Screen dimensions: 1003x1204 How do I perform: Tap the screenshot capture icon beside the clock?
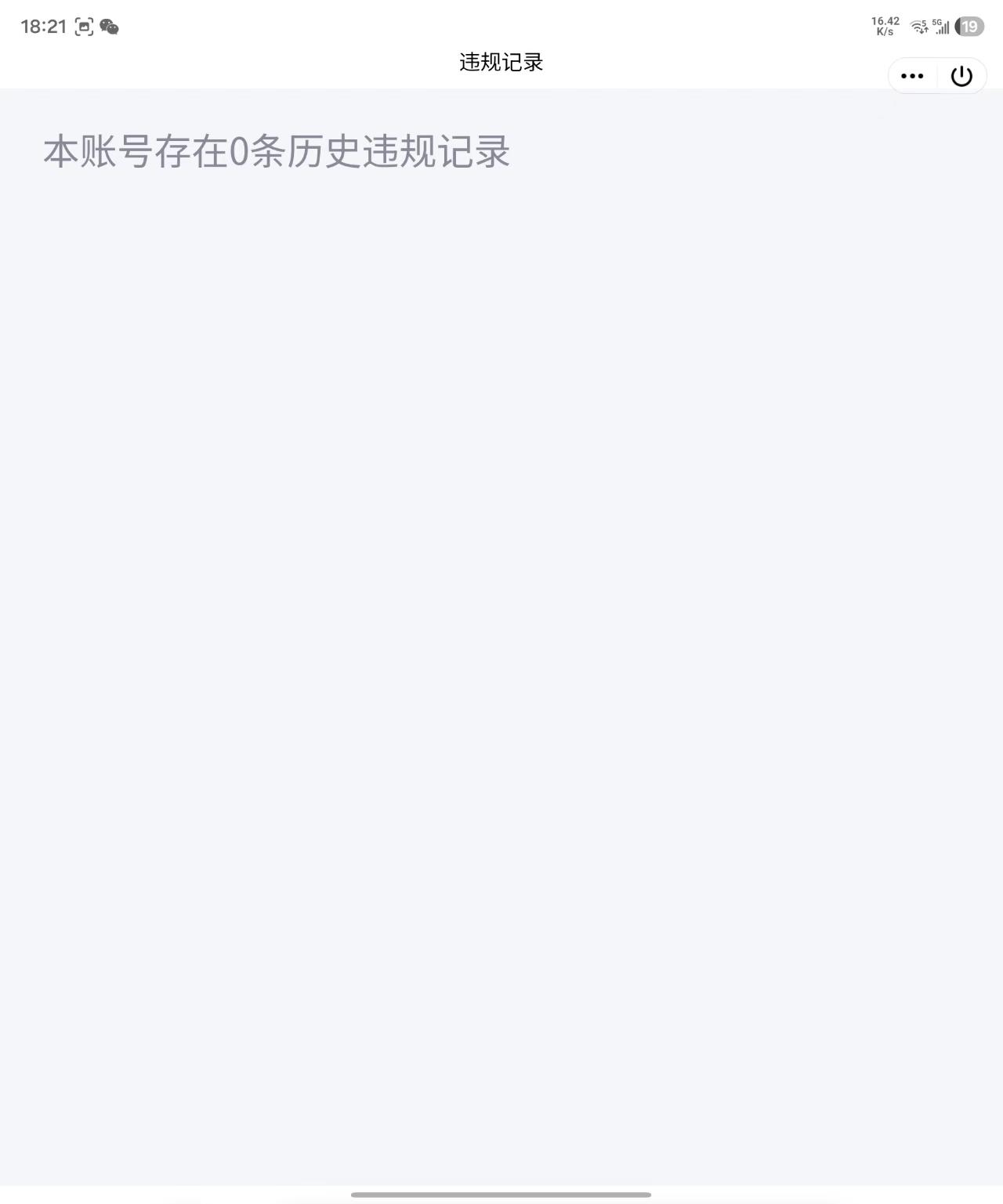point(83,27)
